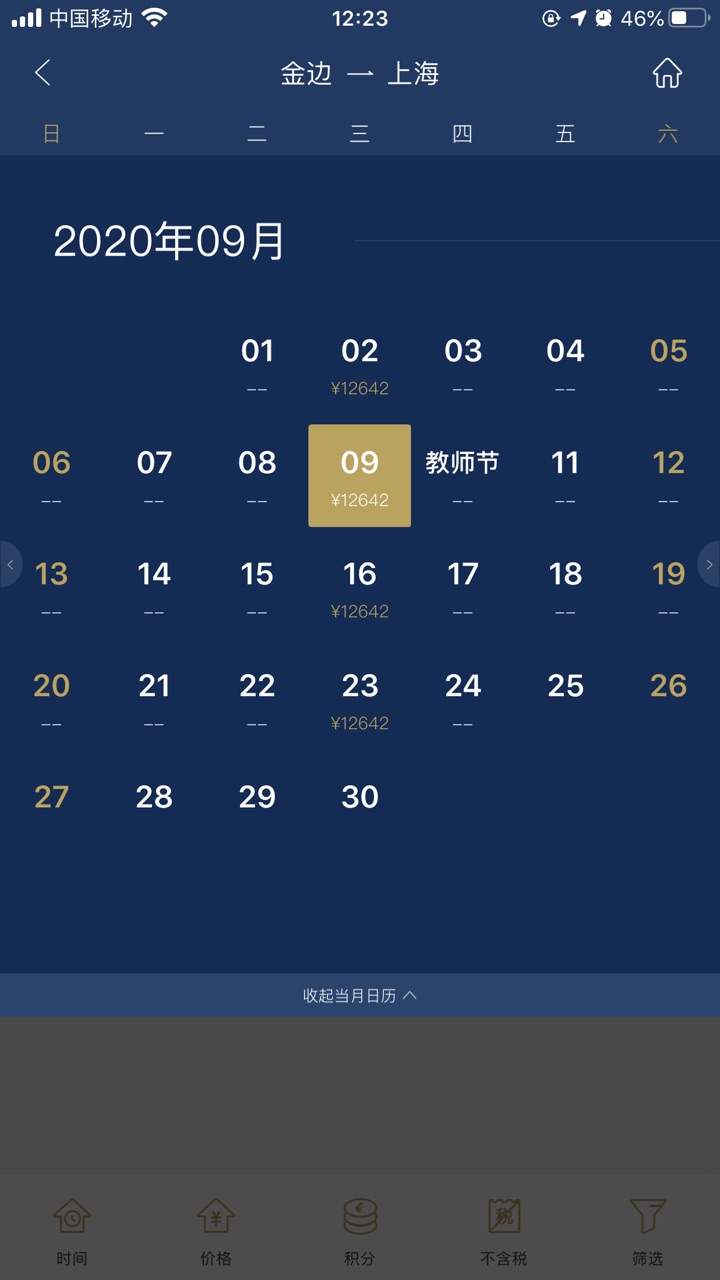Select the 教师节 date

coord(462,475)
